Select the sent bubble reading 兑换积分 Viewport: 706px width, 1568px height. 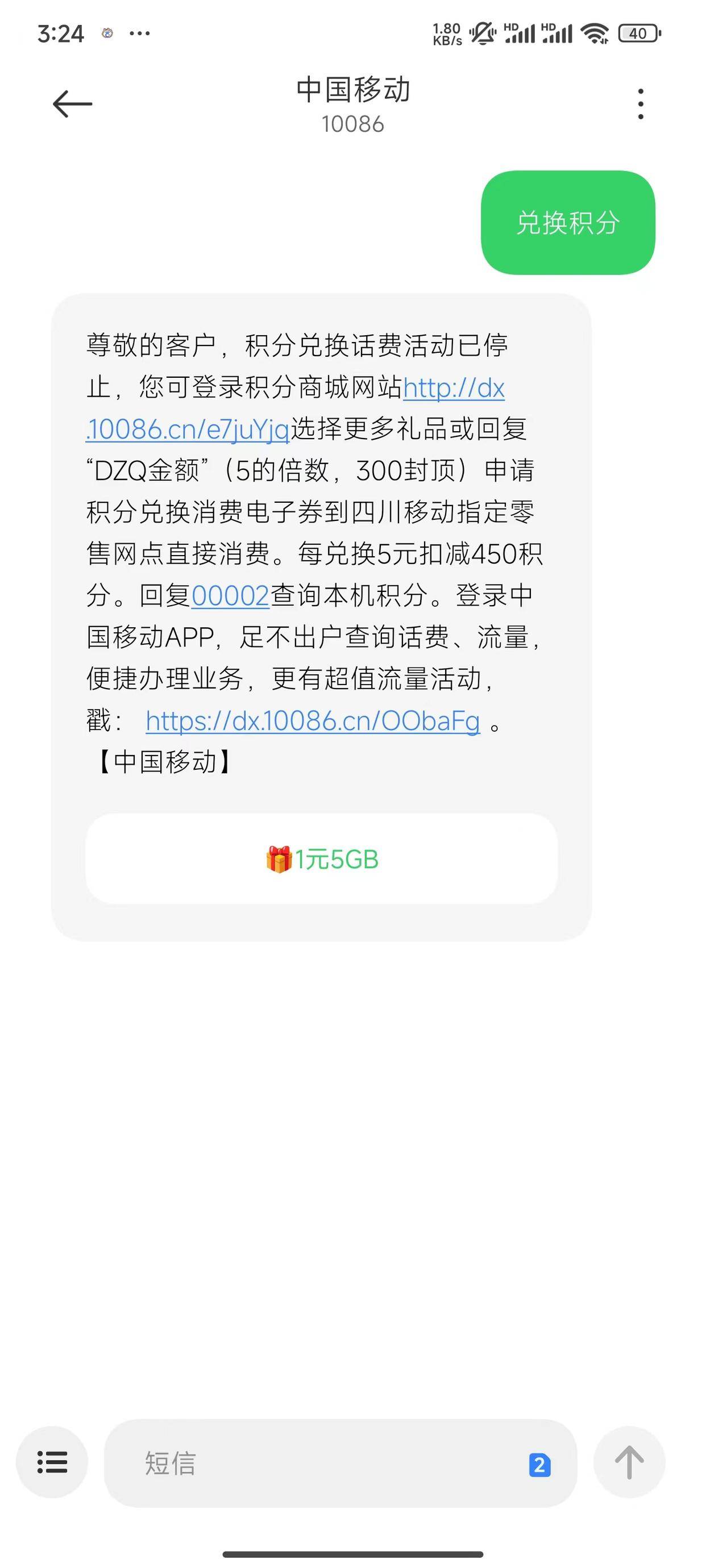pyautogui.click(x=568, y=223)
